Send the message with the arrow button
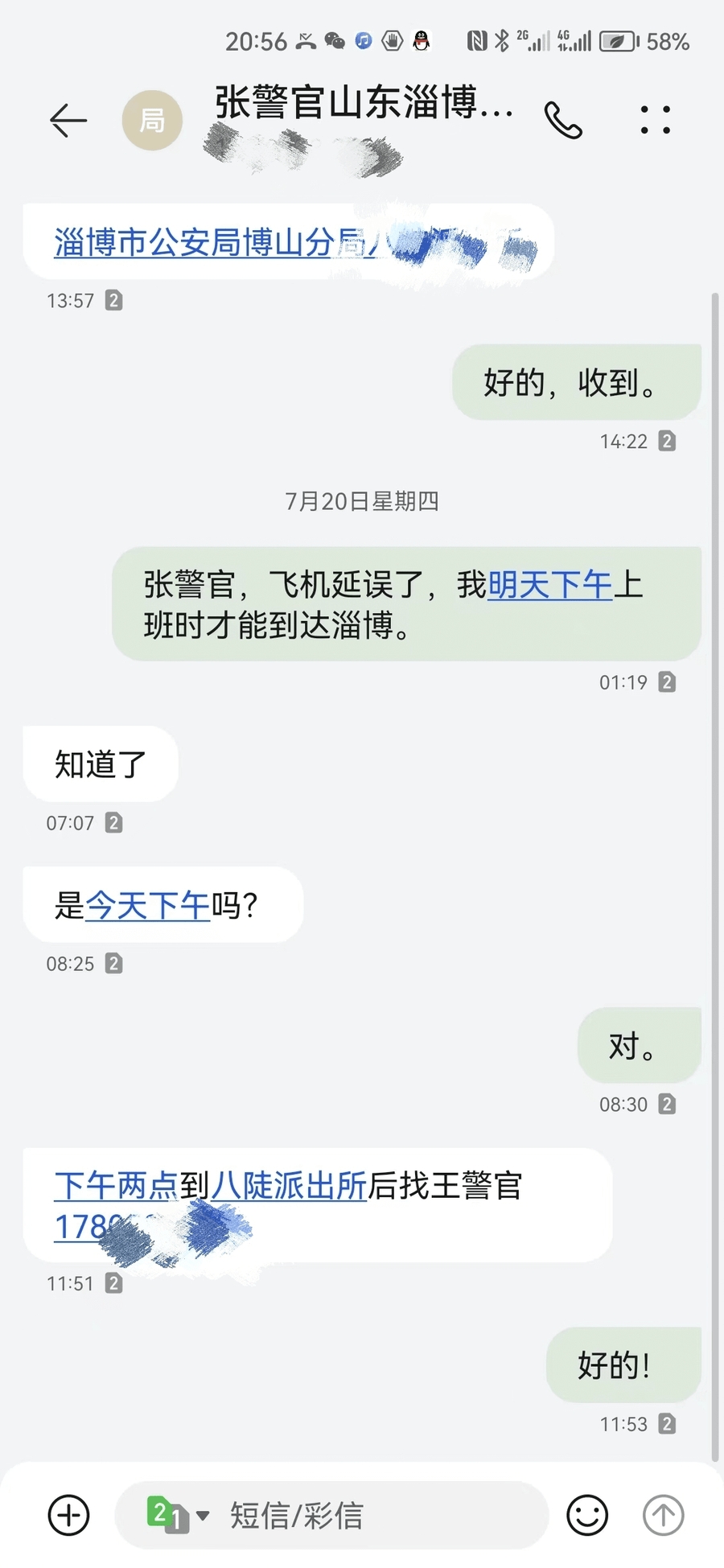The image size is (724, 1568). tap(664, 1516)
